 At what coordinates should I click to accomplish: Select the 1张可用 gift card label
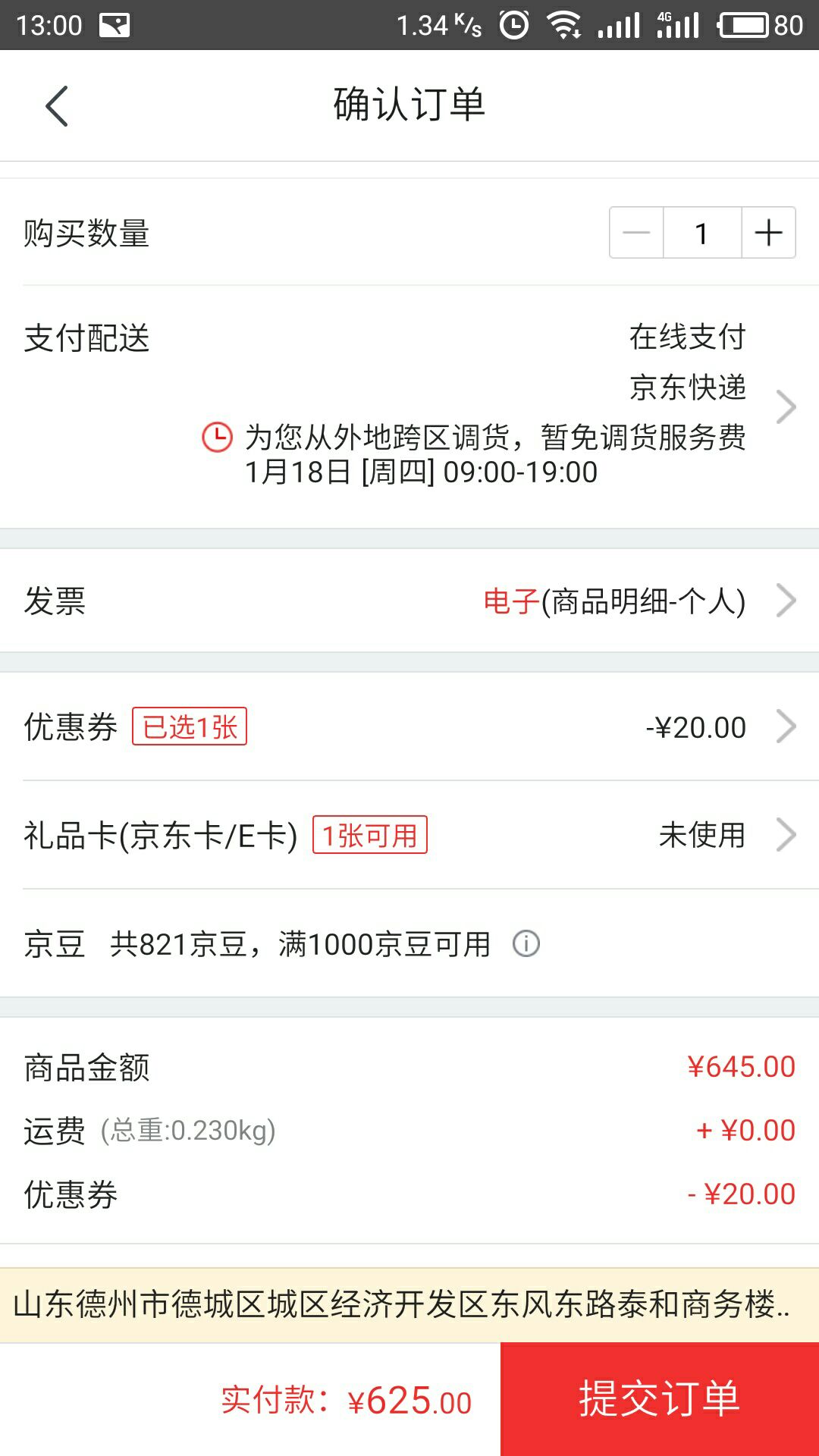(369, 834)
